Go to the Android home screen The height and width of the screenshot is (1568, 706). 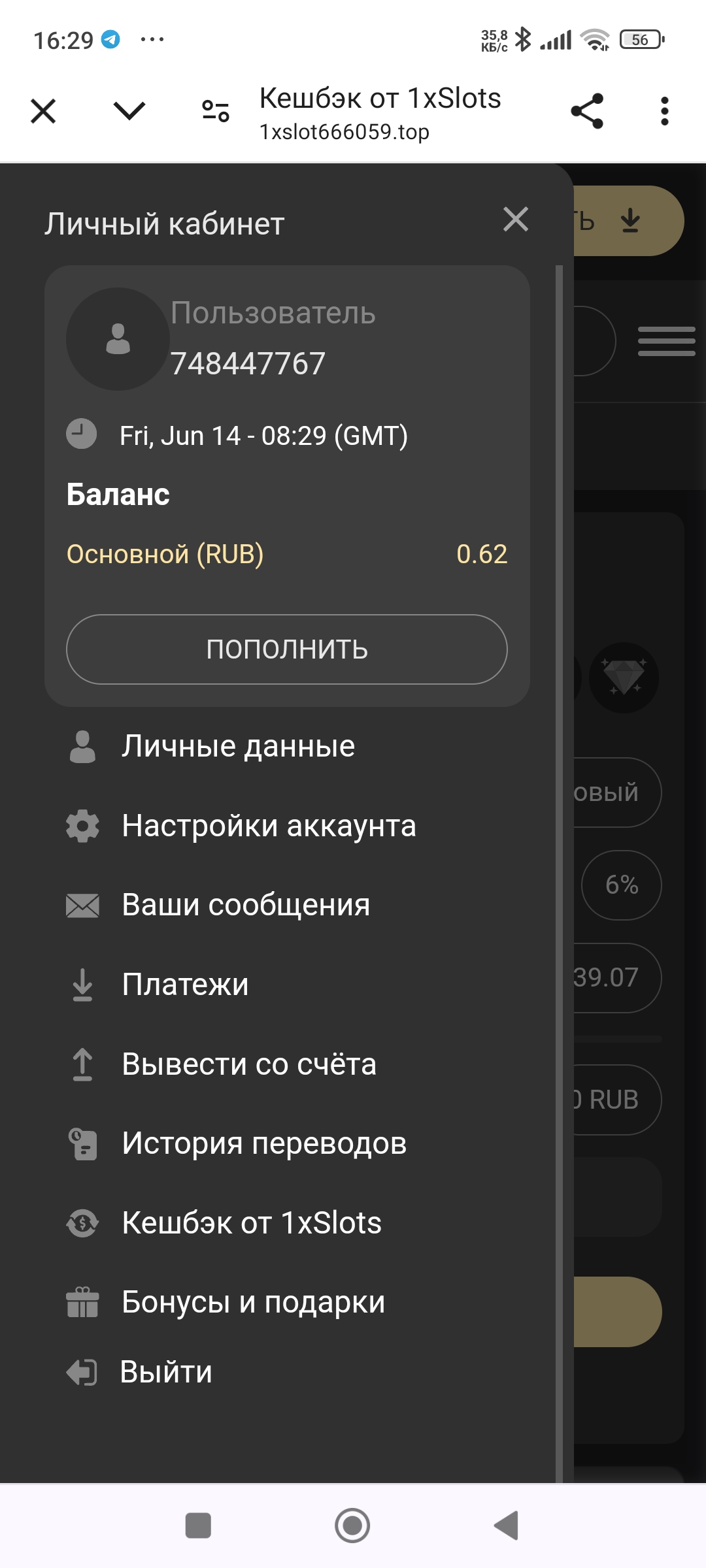click(x=352, y=1526)
